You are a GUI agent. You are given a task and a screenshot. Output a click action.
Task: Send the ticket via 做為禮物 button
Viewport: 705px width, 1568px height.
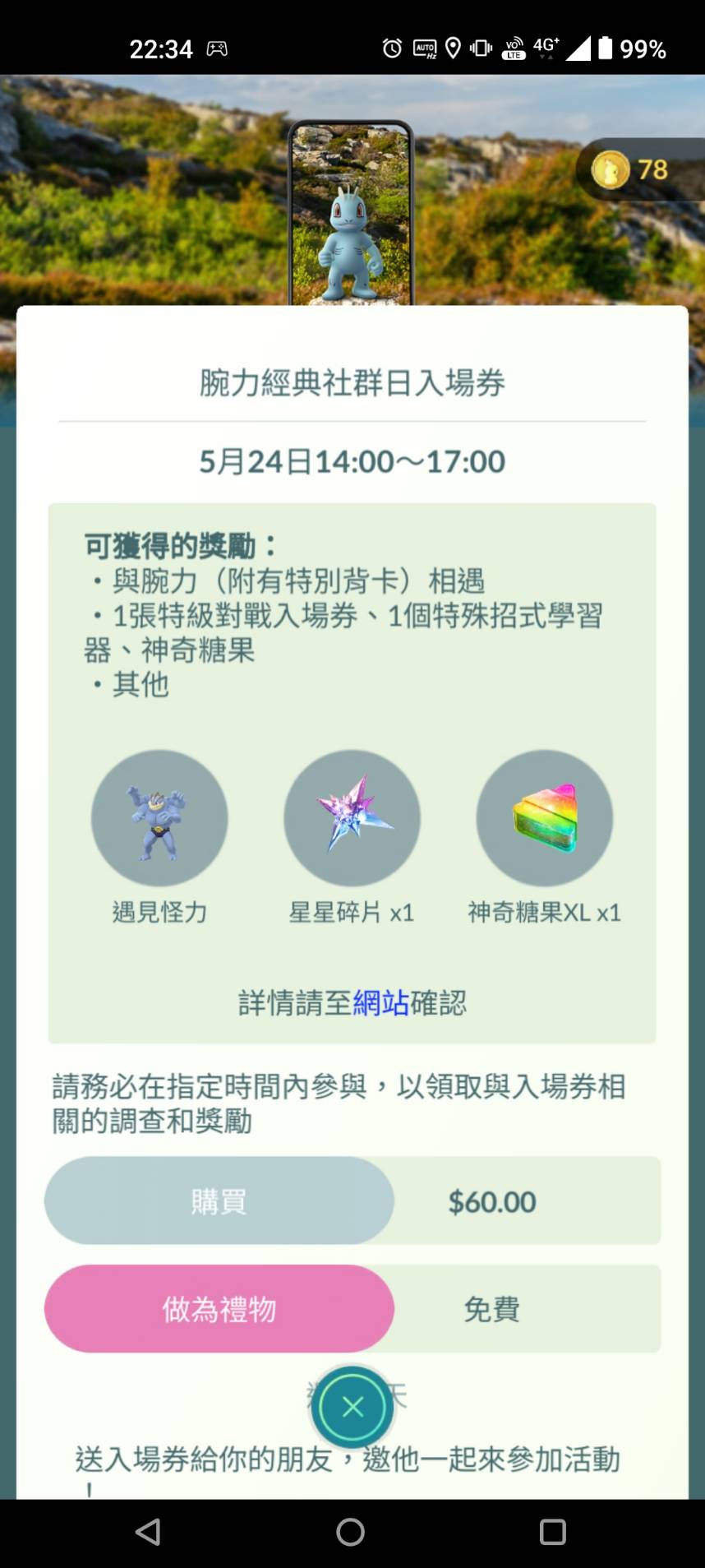tap(219, 1309)
